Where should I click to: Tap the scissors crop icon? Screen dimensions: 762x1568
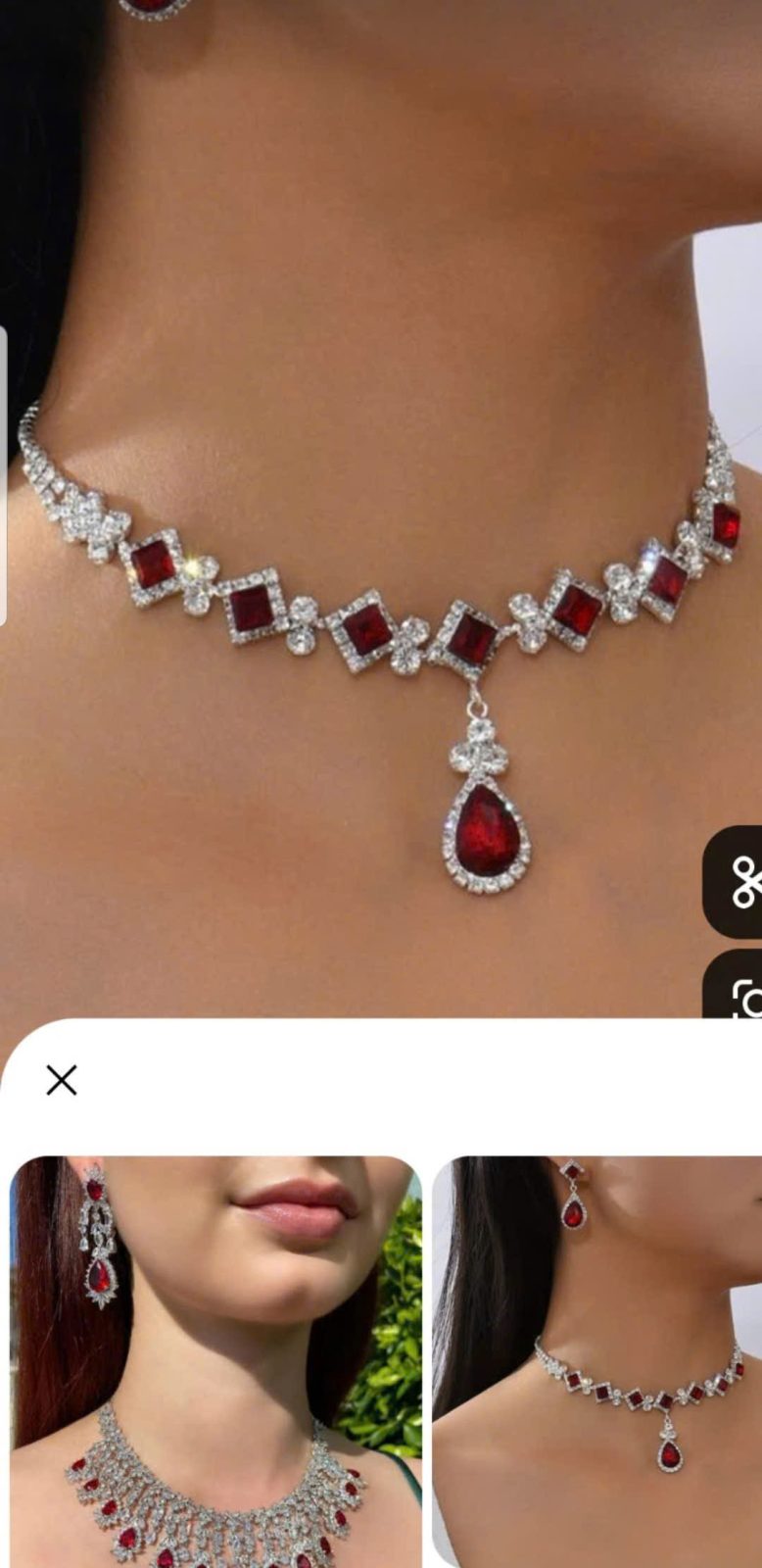point(740,882)
